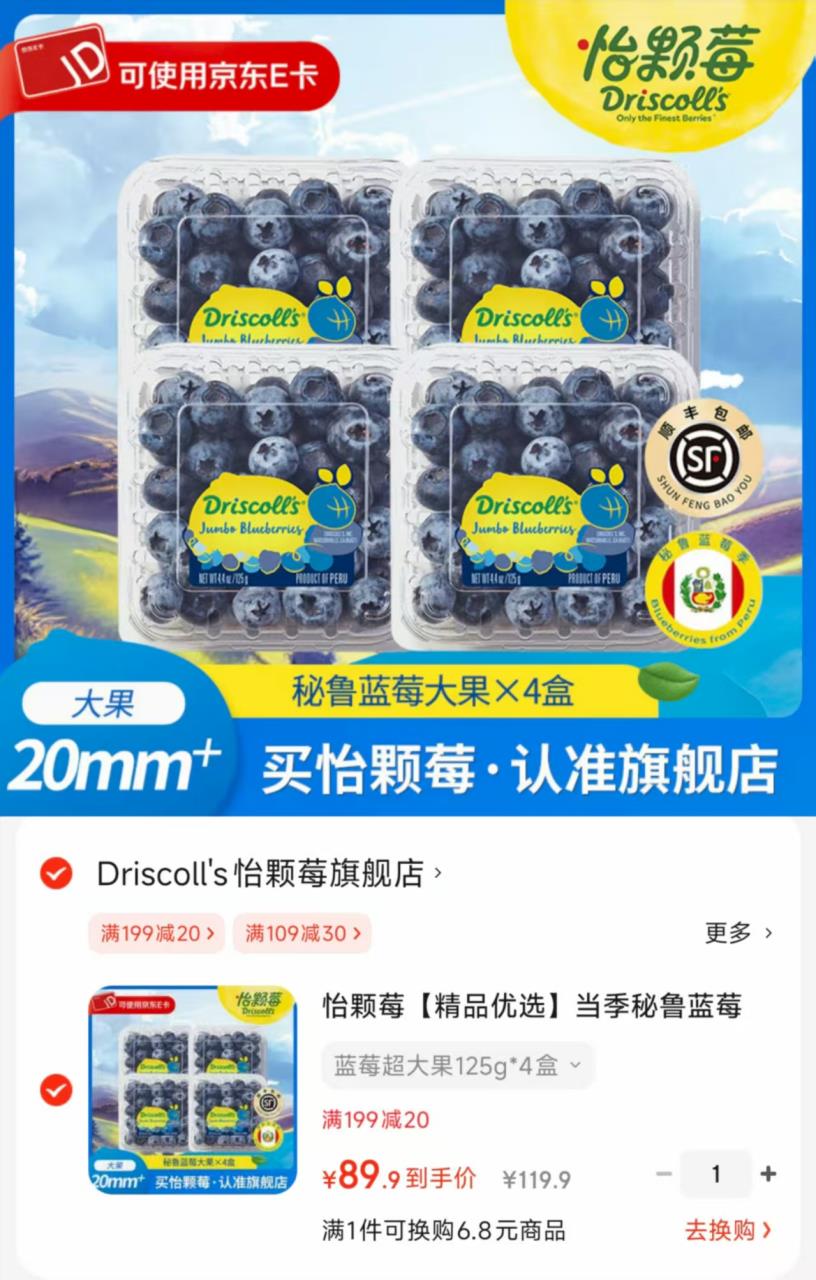Open the 满109减30 coupon

tap(302, 932)
